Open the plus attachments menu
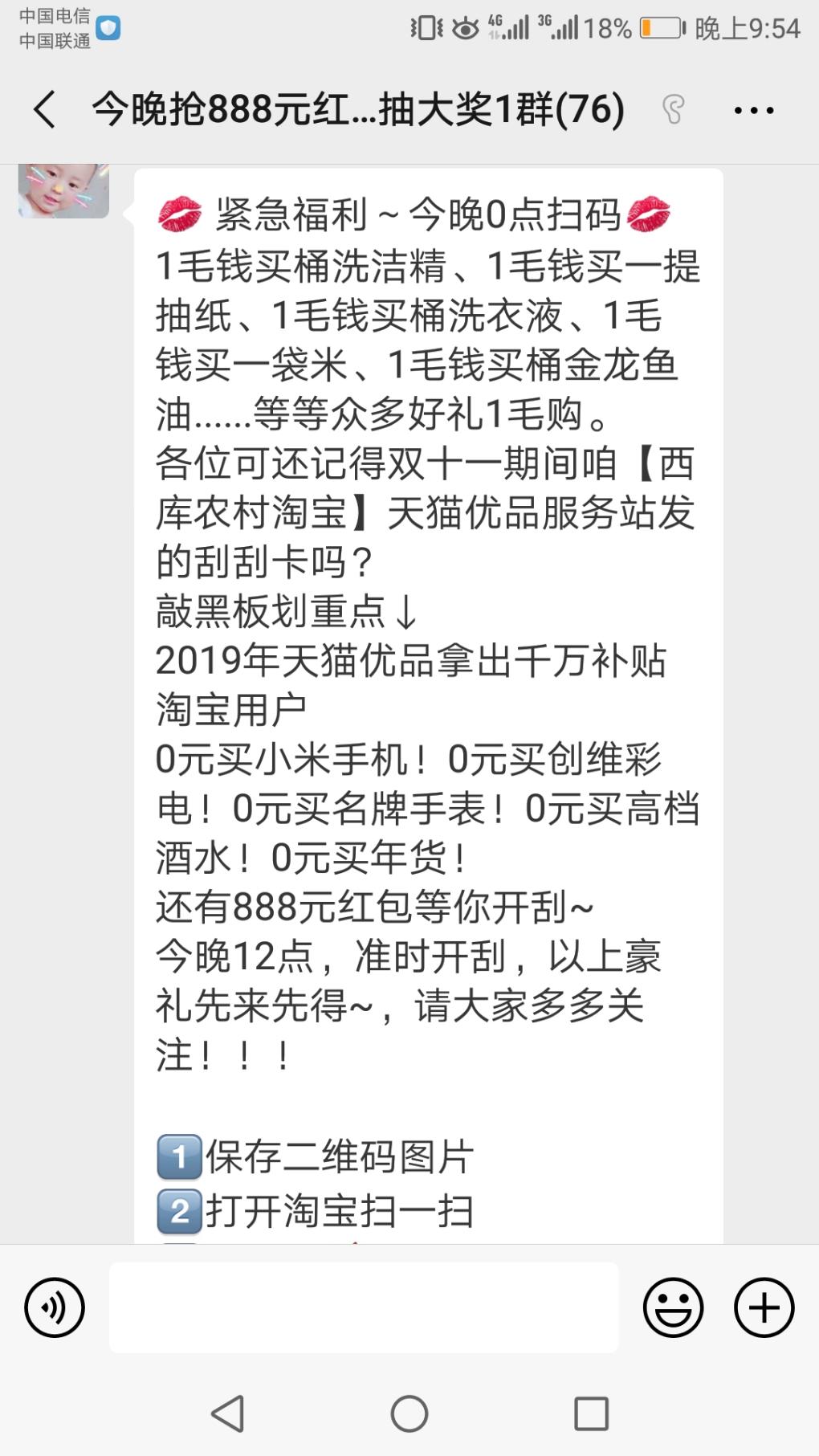This screenshot has height=1456, width=819. pyautogui.click(x=764, y=1308)
